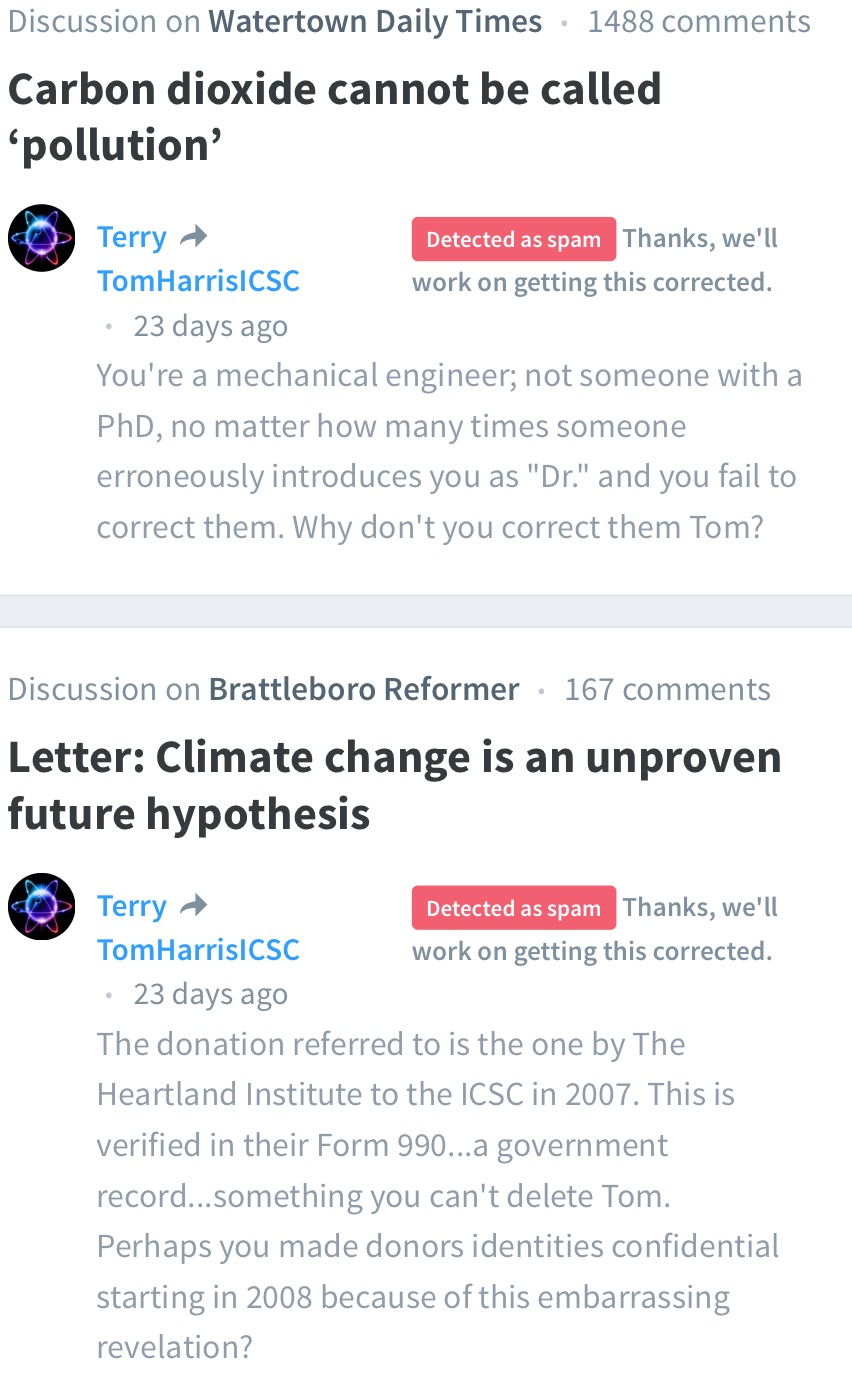Open article 'Carbon dioxide cannot be called pollution'

[334, 117]
